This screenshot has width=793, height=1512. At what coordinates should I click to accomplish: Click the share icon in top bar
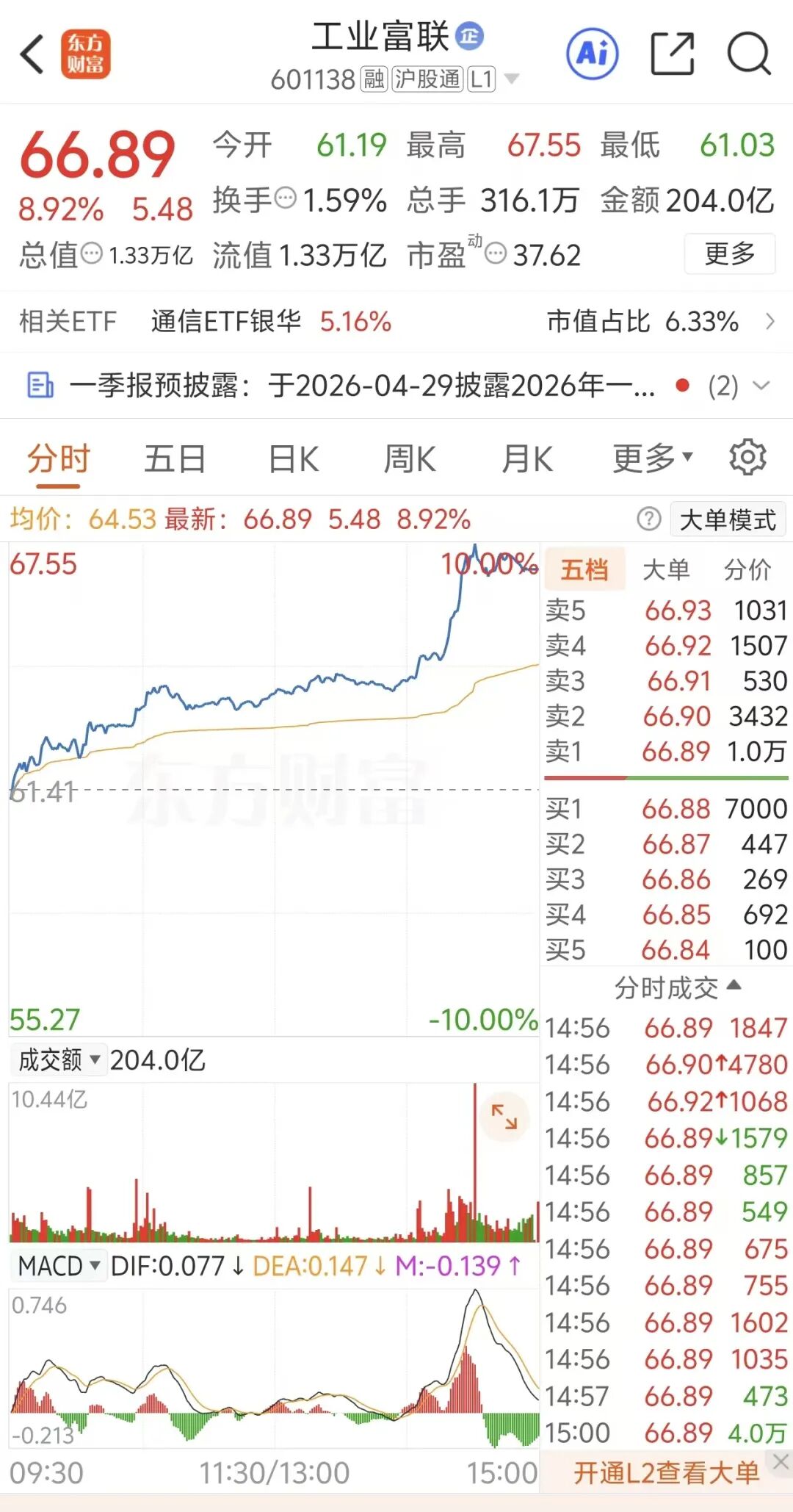tap(673, 54)
